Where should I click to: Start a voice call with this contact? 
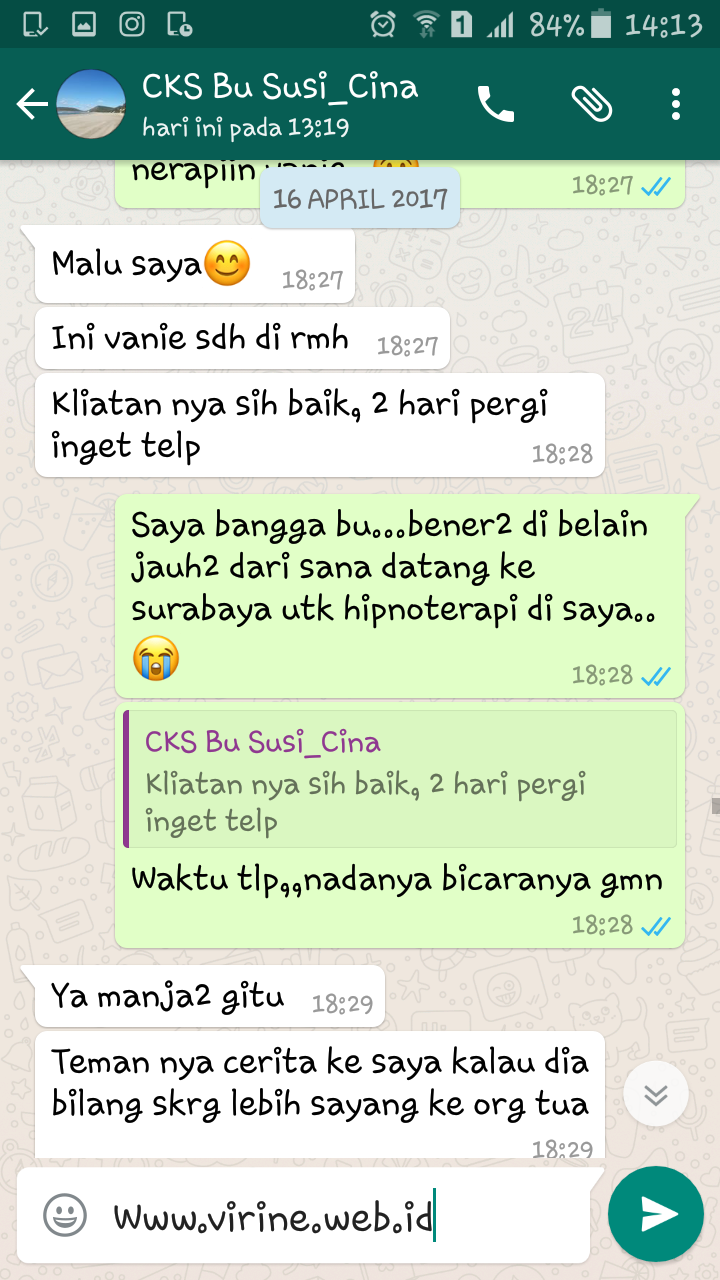(496, 104)
